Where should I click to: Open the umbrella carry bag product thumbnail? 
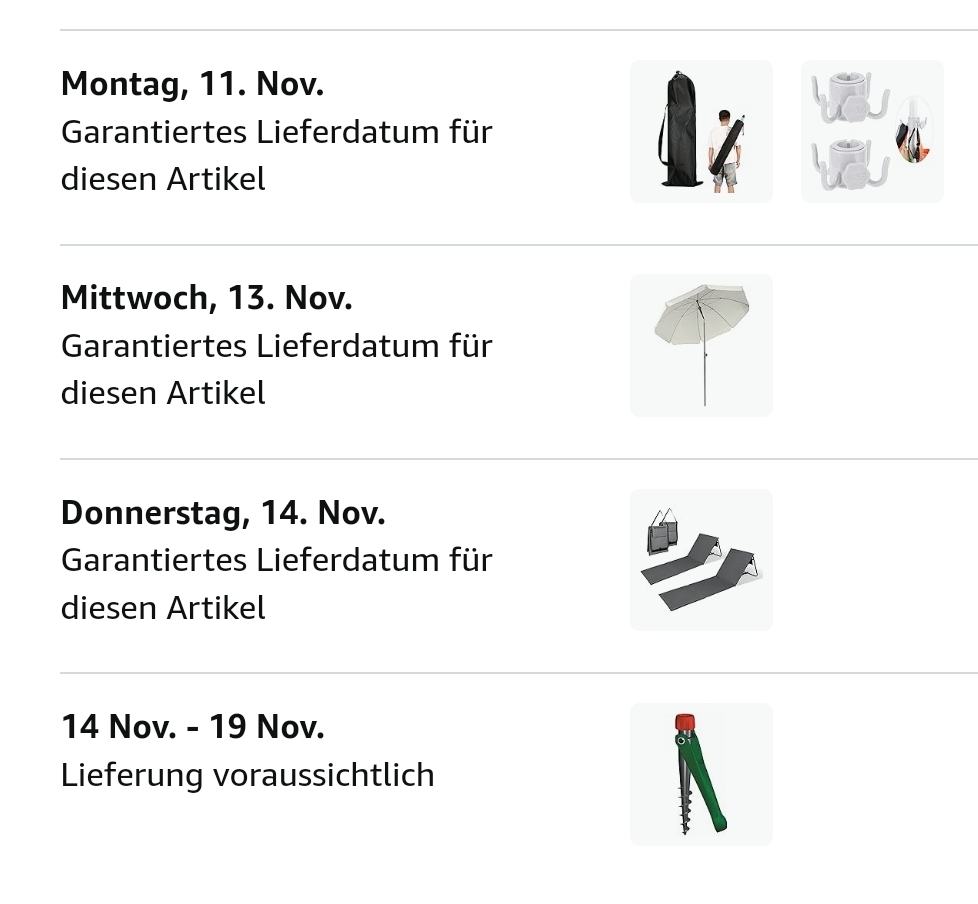pos(700,131)
